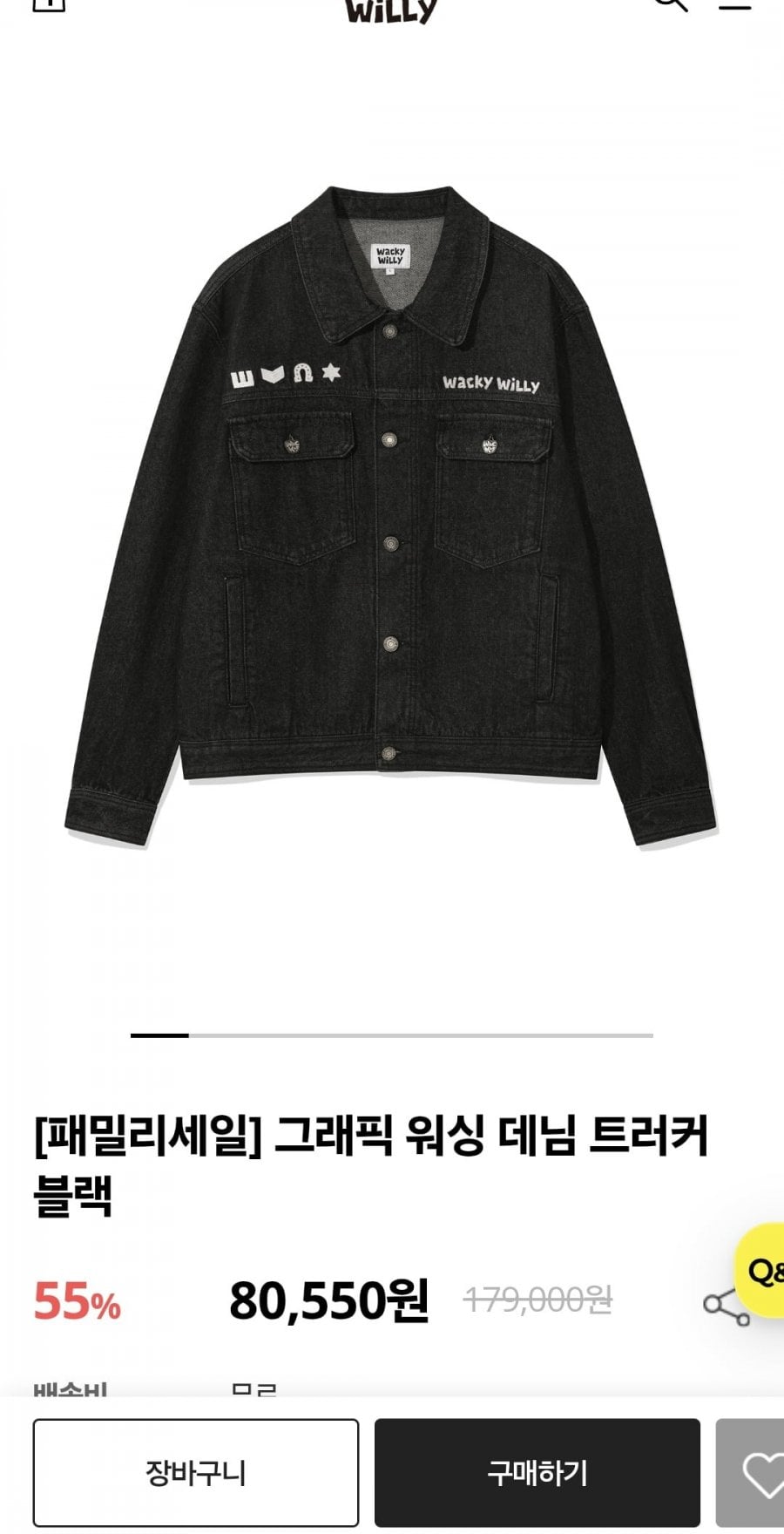Add the jacket to 장바구니 cart
Image resolution: width=784 pixels, height=1534 pixels.
196,1473
